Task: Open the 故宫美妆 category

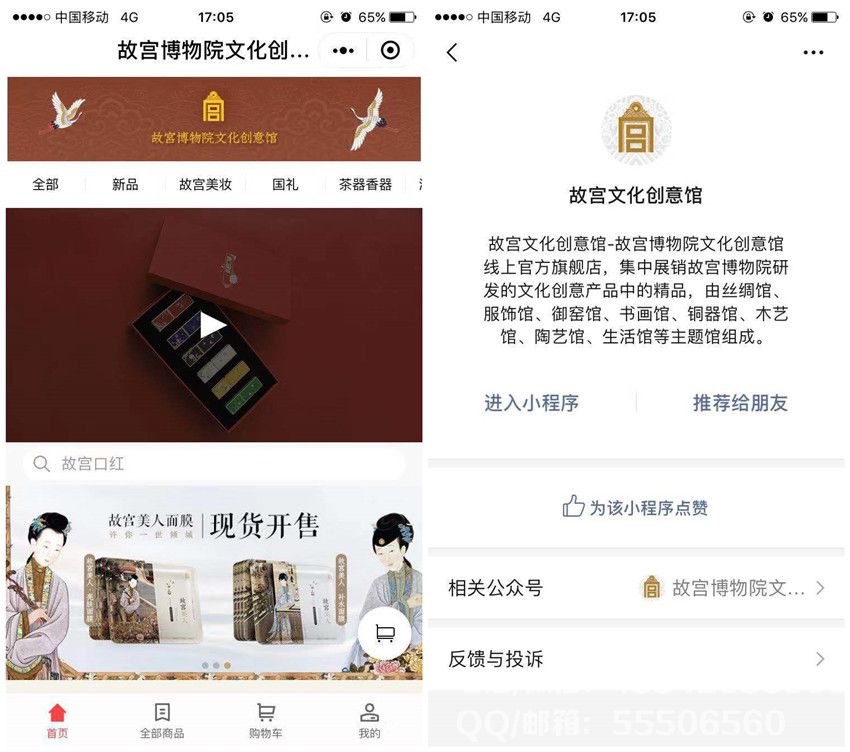Action: pos(206,185)
